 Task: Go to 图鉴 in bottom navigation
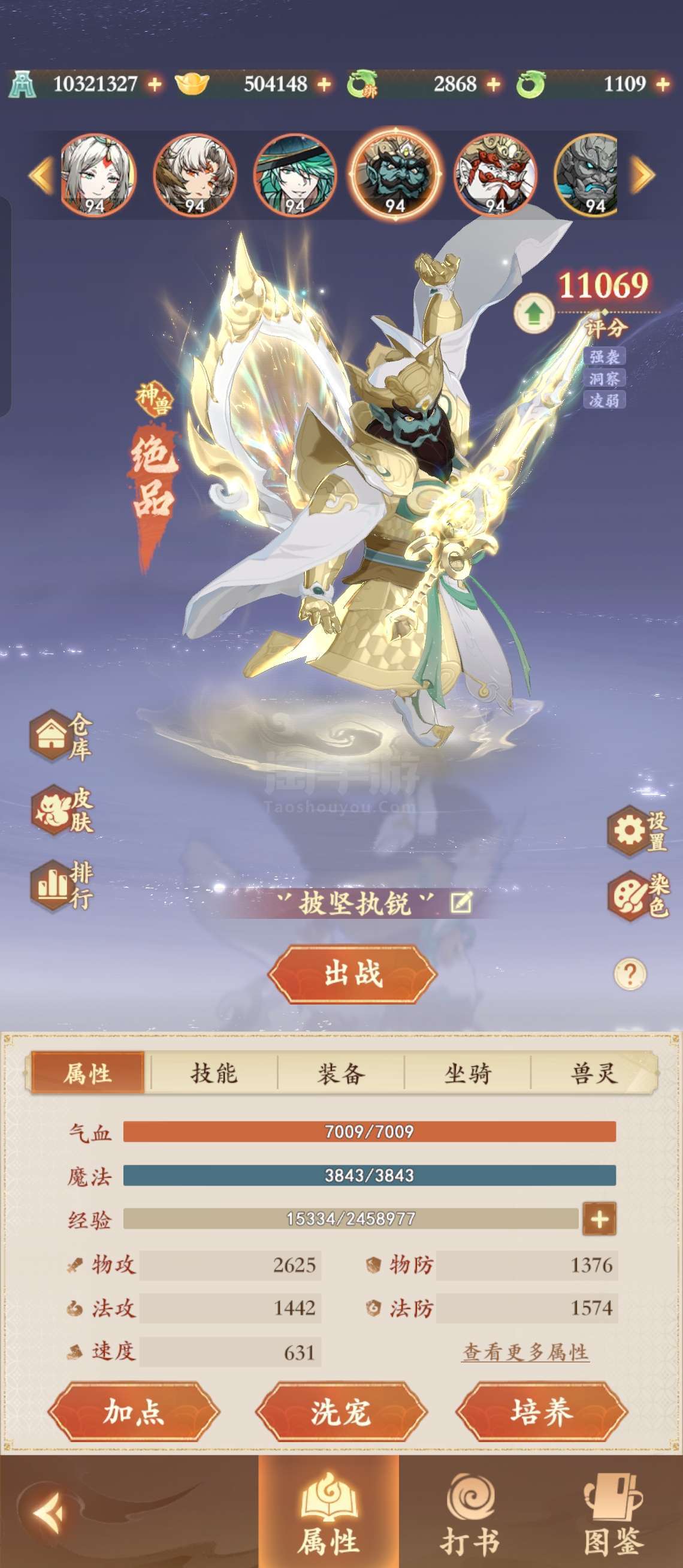click(x=613, y=1514)
